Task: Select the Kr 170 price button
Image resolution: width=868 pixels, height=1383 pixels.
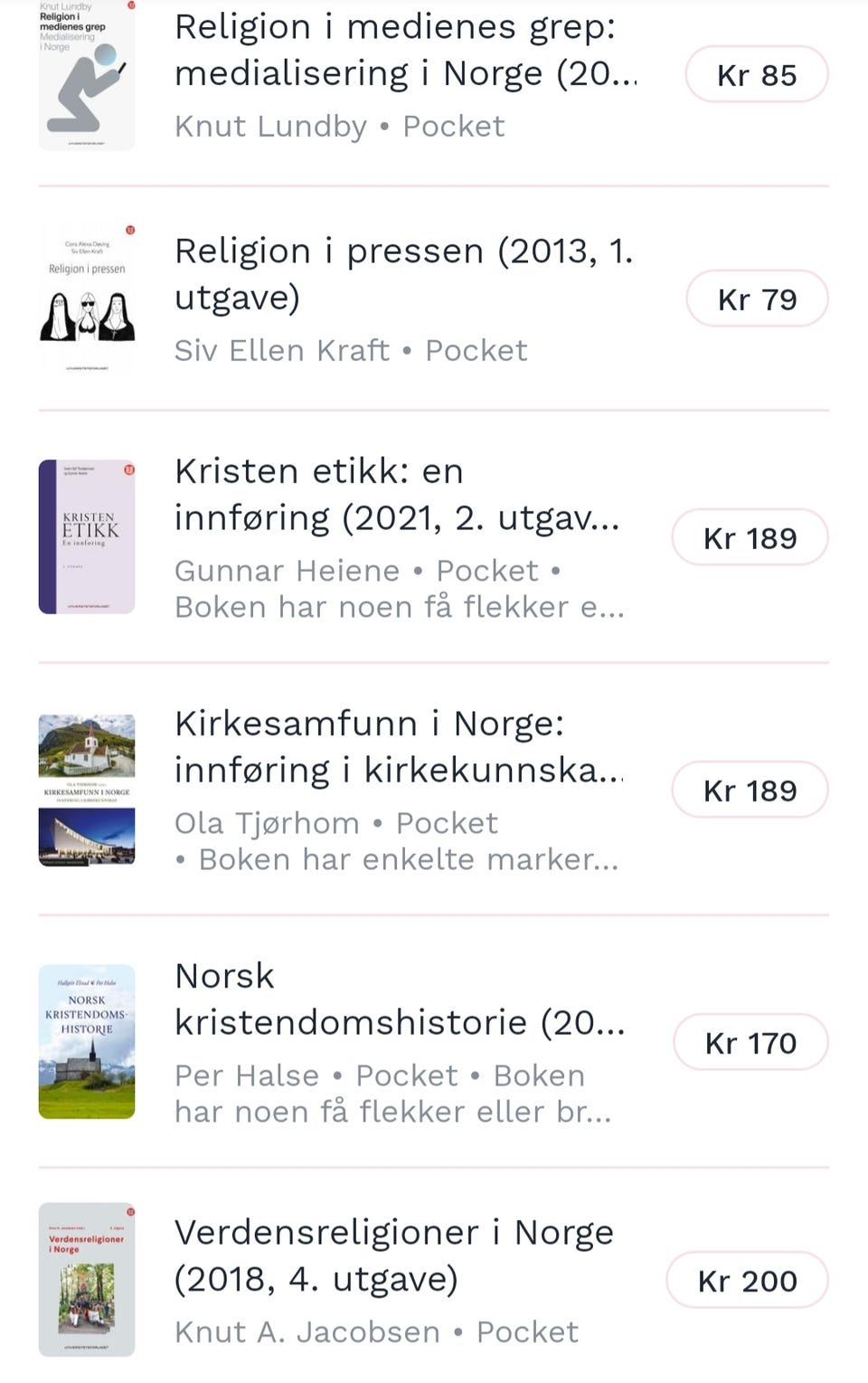Action: 750,1043
